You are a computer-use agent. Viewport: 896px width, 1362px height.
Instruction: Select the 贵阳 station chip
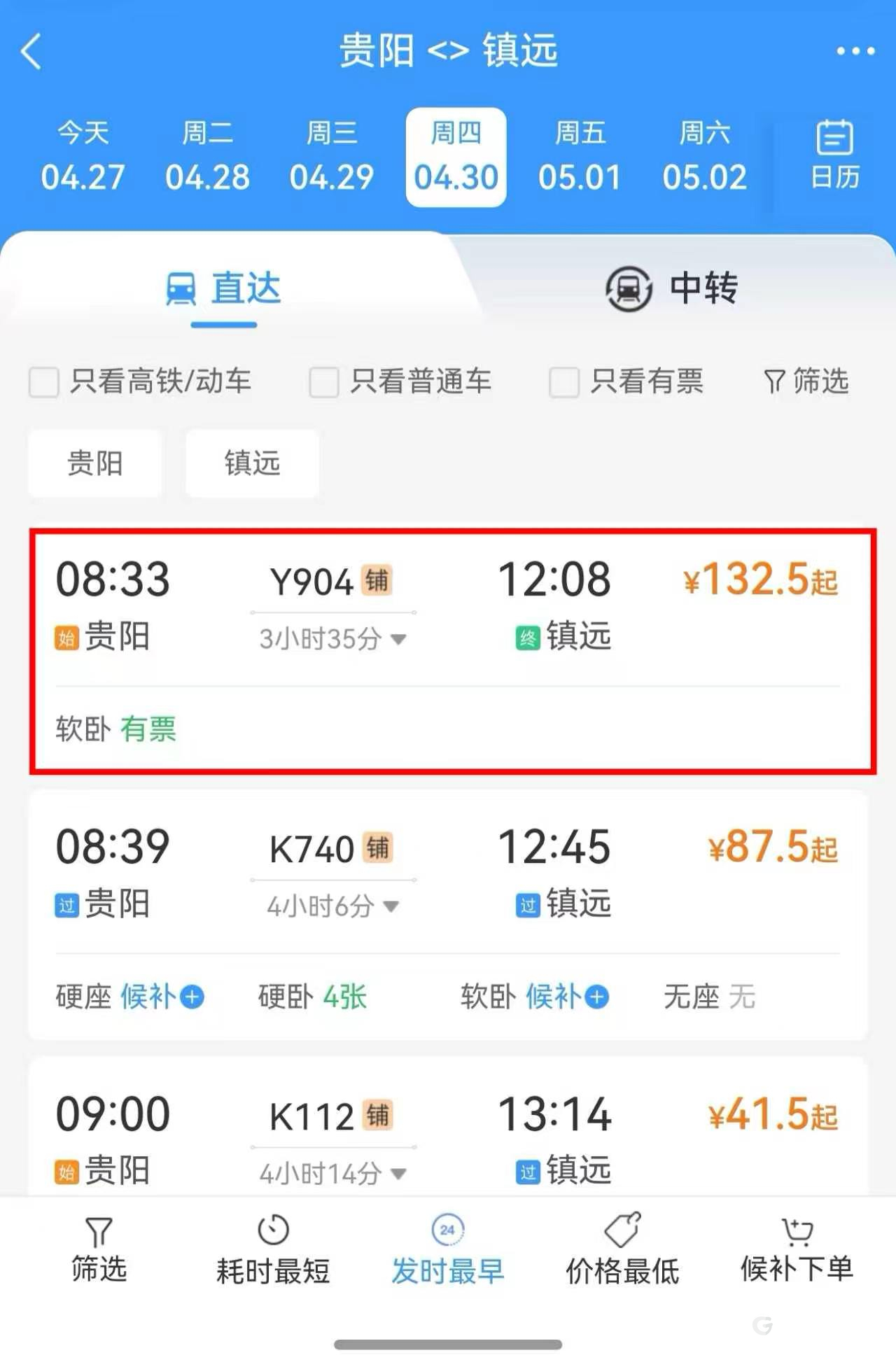point(95,463)
